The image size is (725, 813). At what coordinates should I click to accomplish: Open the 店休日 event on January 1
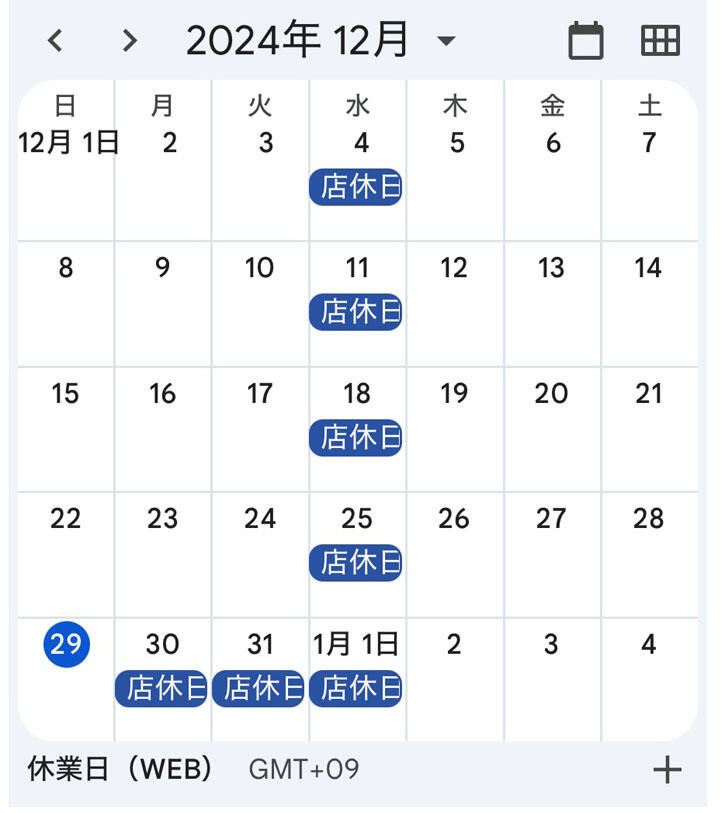pos(356,689)
